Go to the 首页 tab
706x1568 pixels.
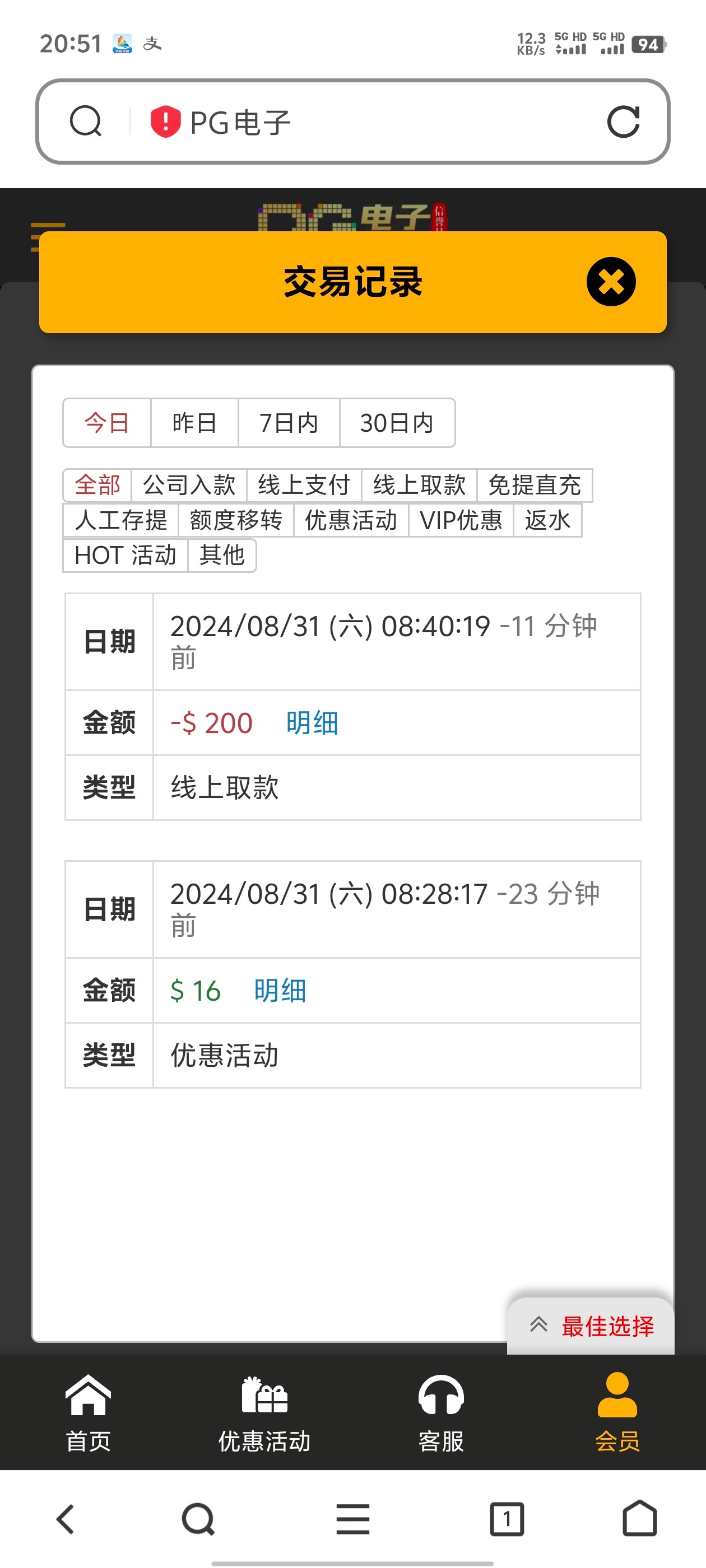point(89,1412)
